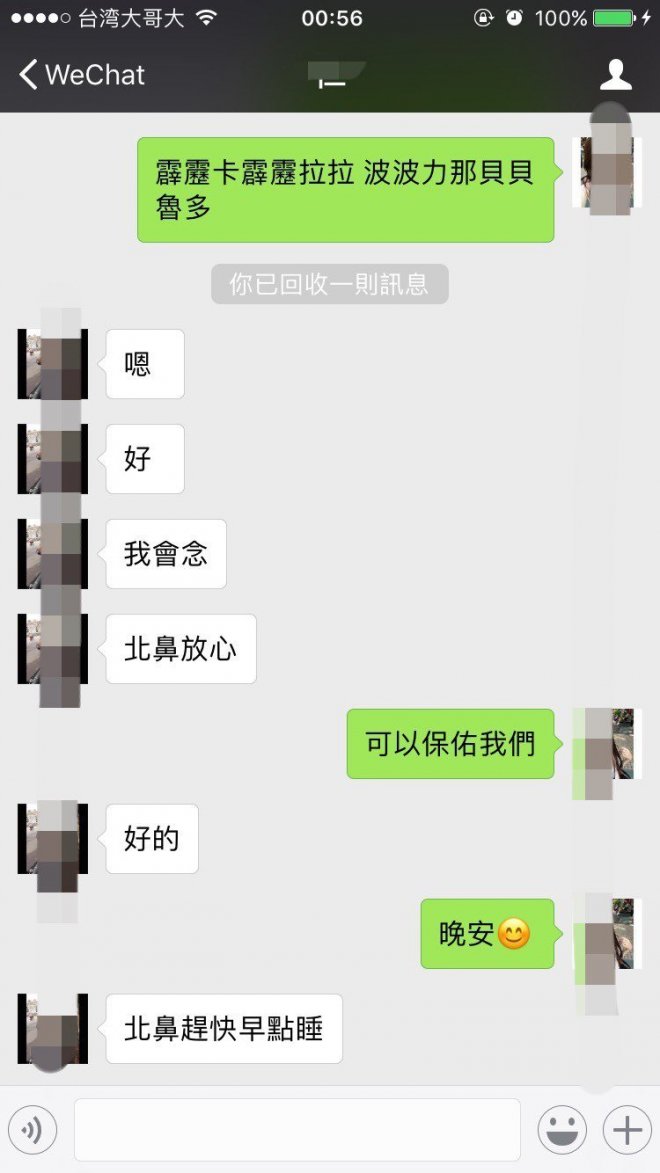
Task: Go back to the WeChat chat list
Action: 80,75
